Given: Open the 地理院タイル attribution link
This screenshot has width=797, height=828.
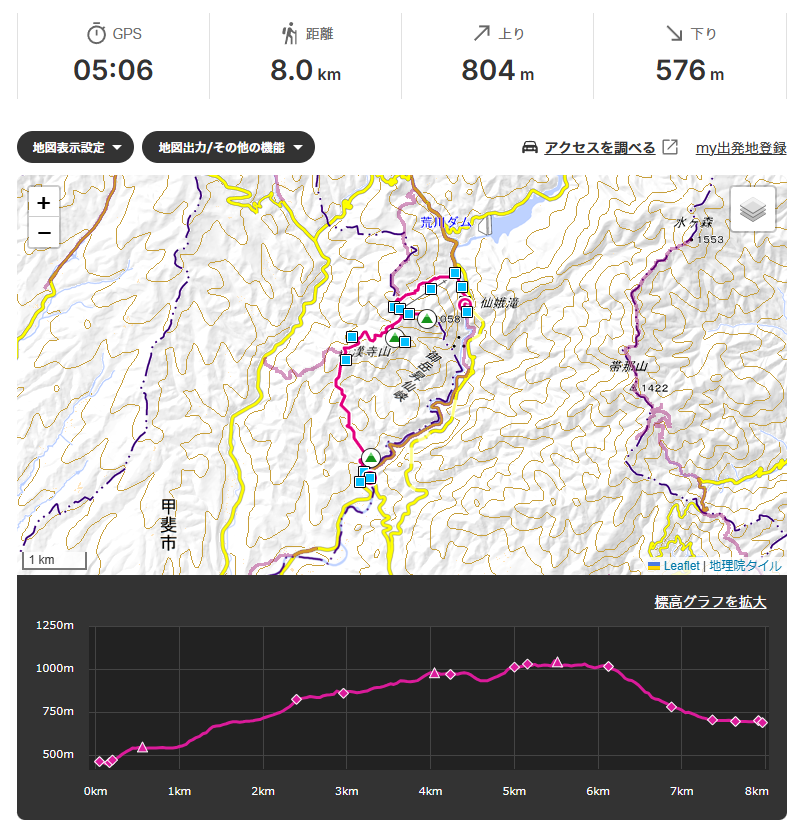Looking at the screenshot, I should (x=745, y=565).
